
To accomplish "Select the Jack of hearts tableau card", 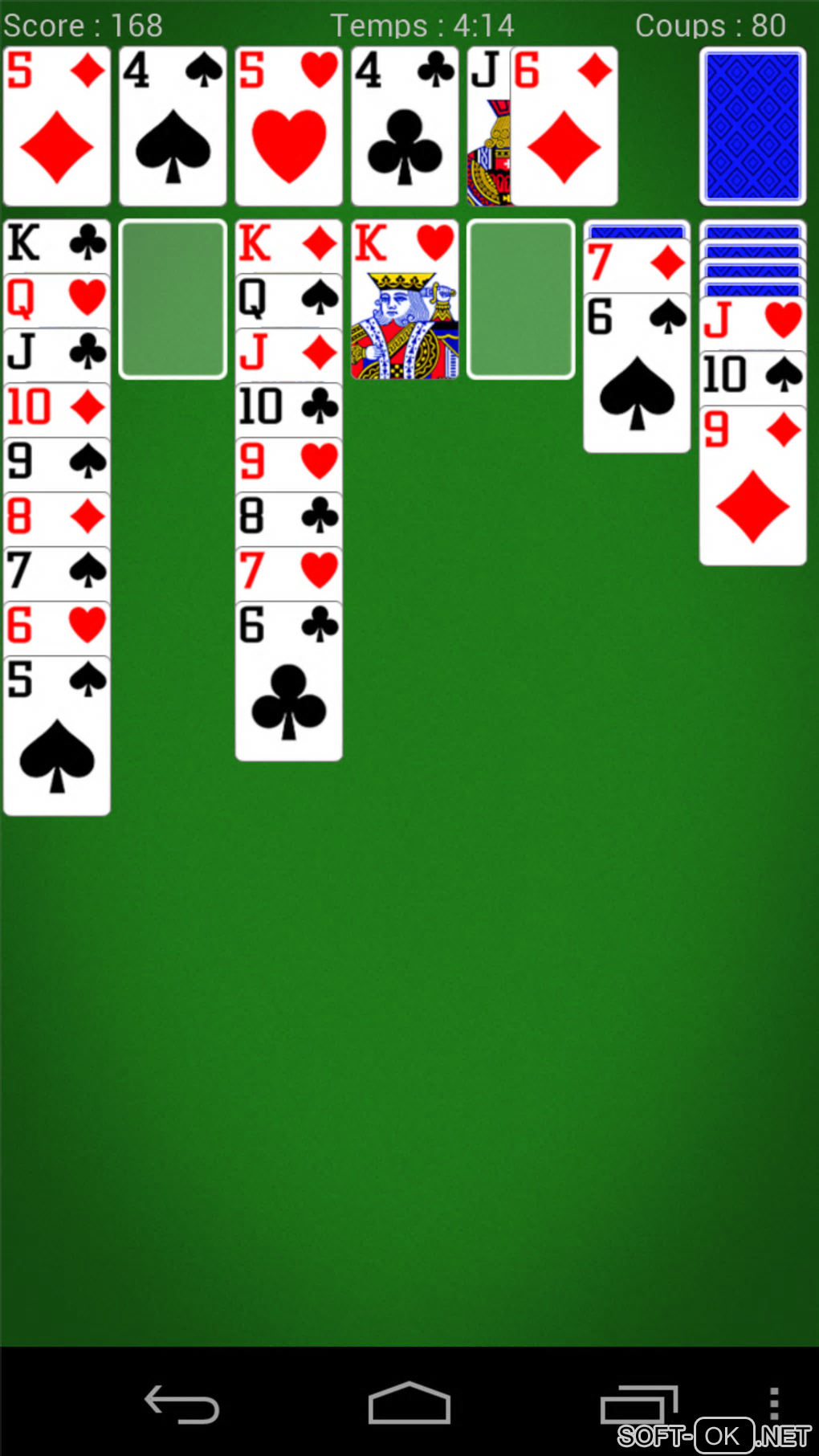I will [x=752, y=322].
